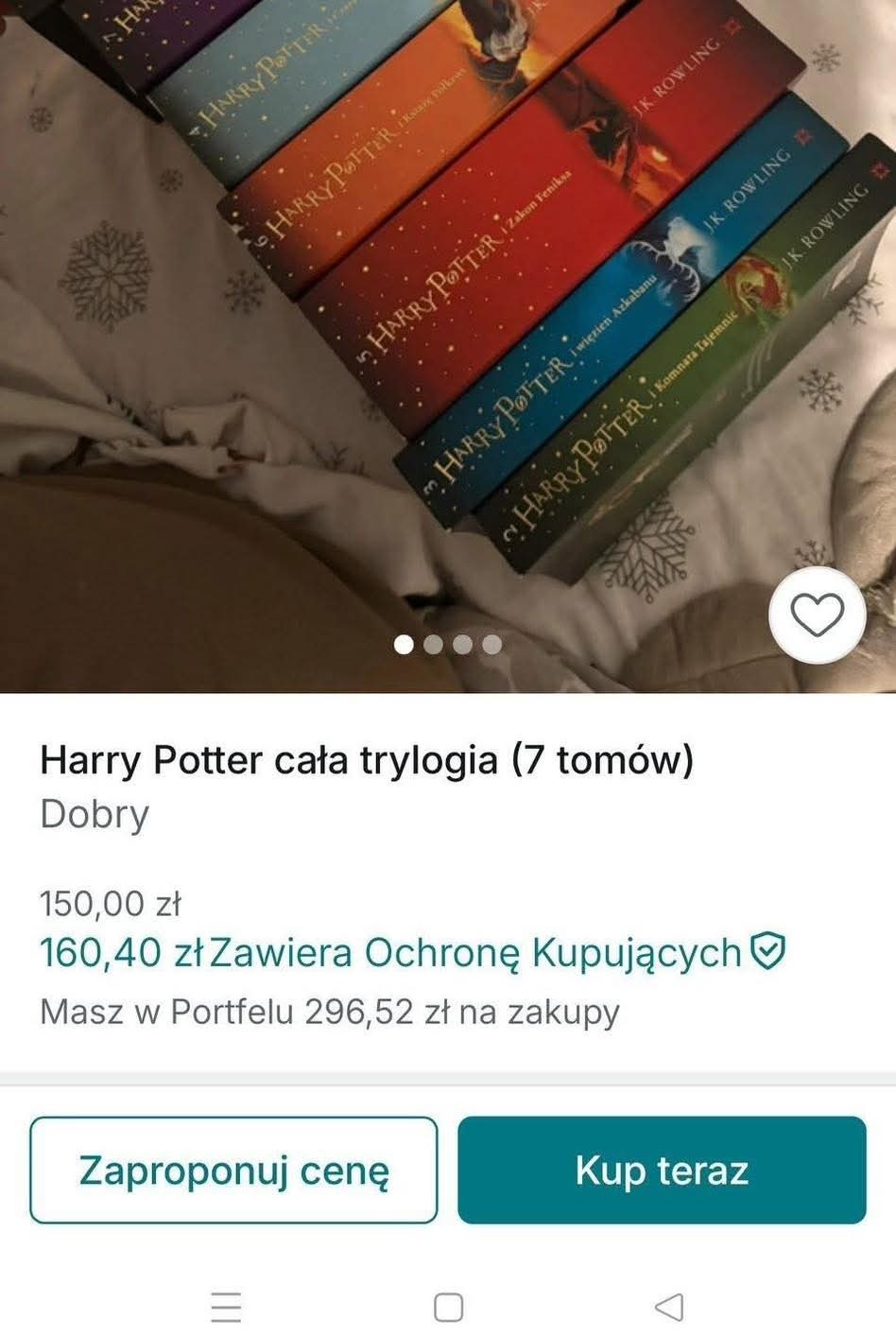The width and height of the screenshot is (896, 1335).
Task: Go to the system home screen
Action: (448, 1307)
